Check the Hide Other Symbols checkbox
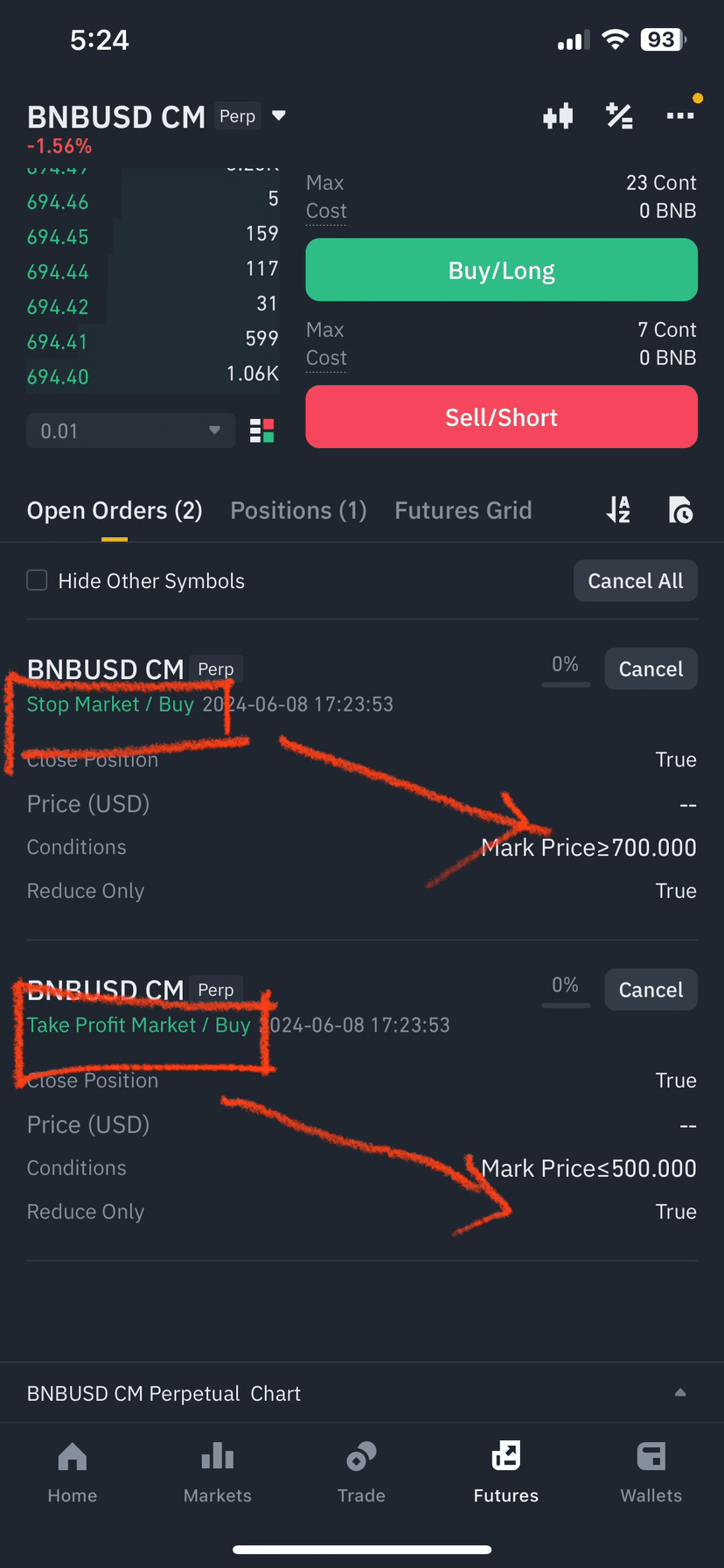Image resolution: width=724 pixels, height=1568 pixels. 37,580
